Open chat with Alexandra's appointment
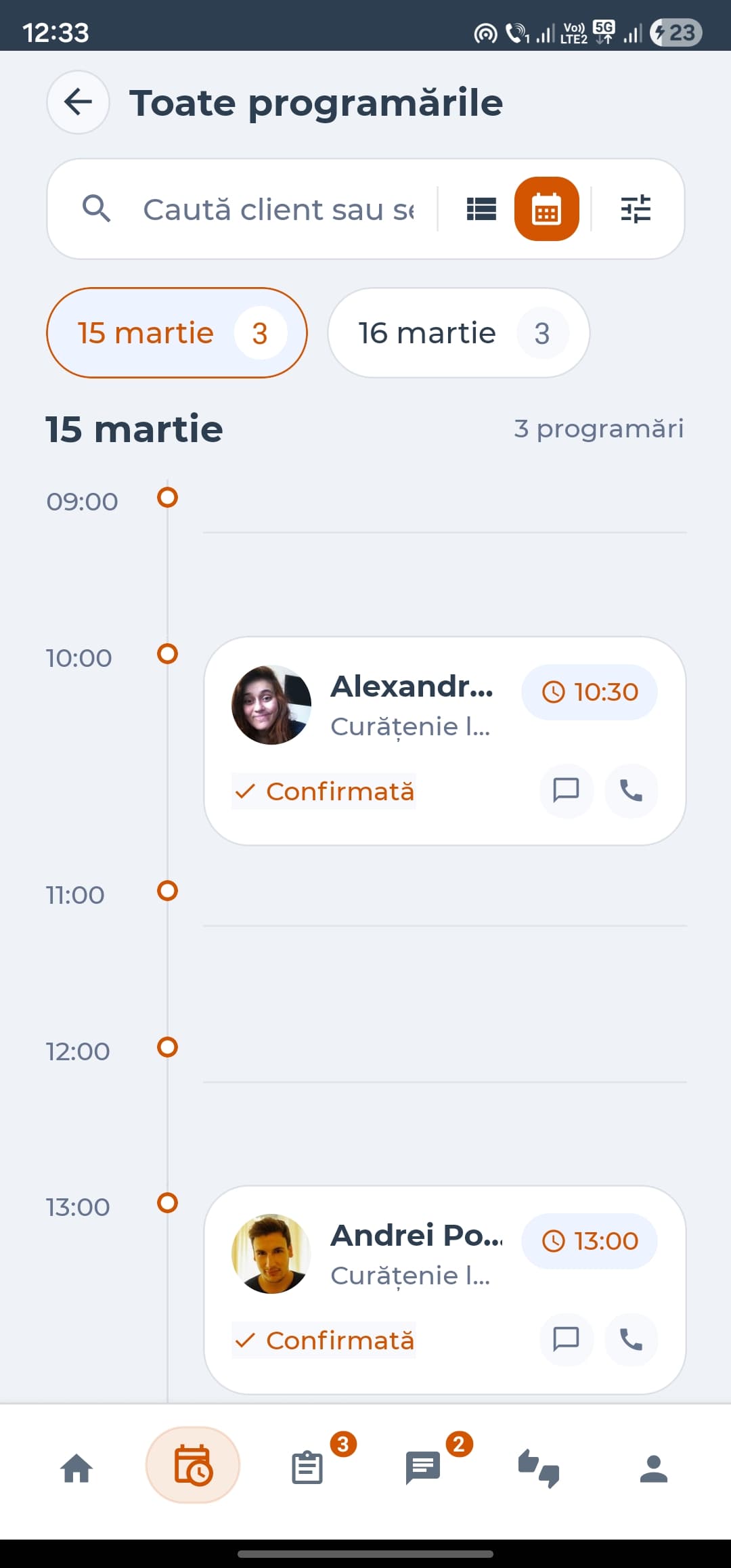731x1568 pixels. pos(566,791)
